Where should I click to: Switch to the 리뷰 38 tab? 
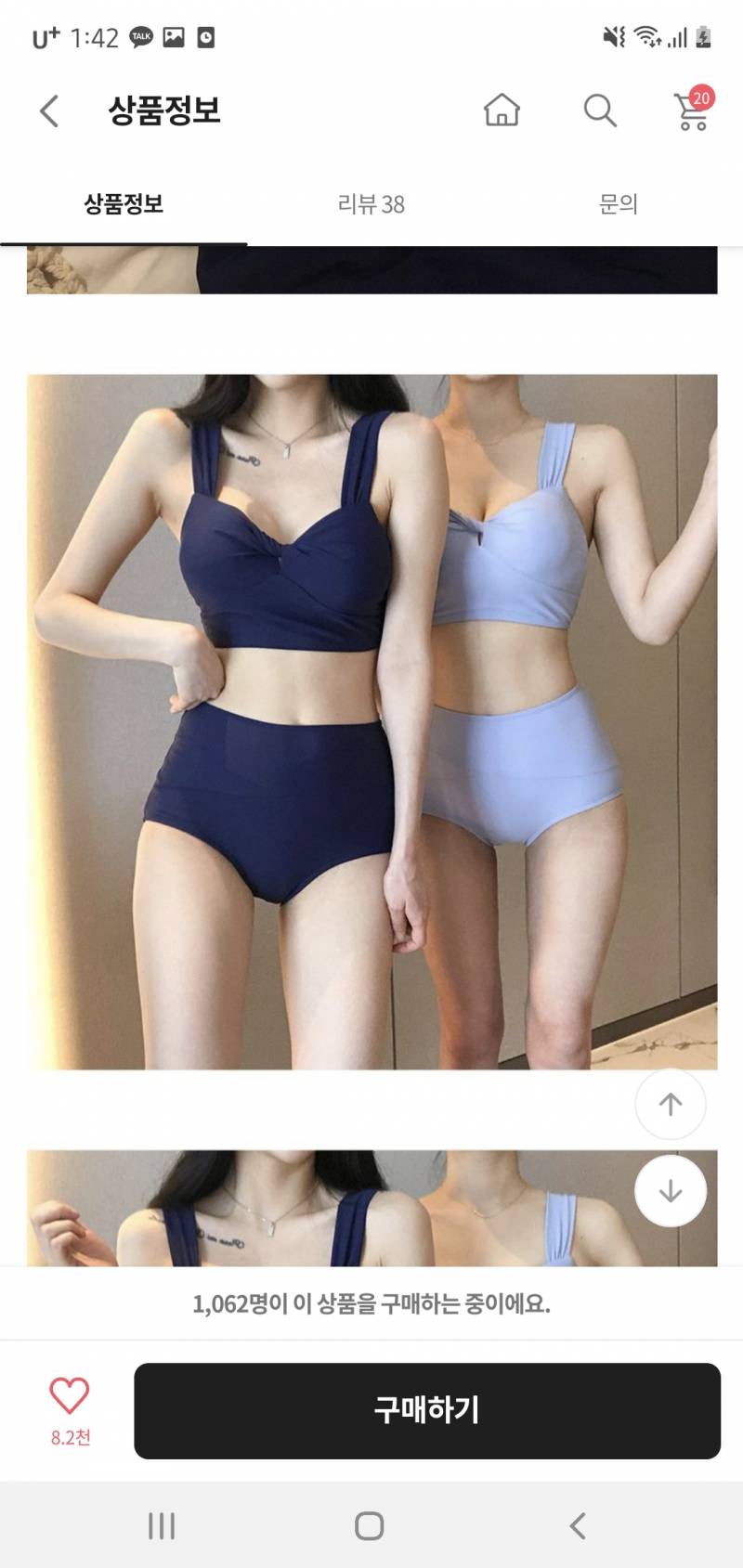pyautogui.click(x=371, y=204)
